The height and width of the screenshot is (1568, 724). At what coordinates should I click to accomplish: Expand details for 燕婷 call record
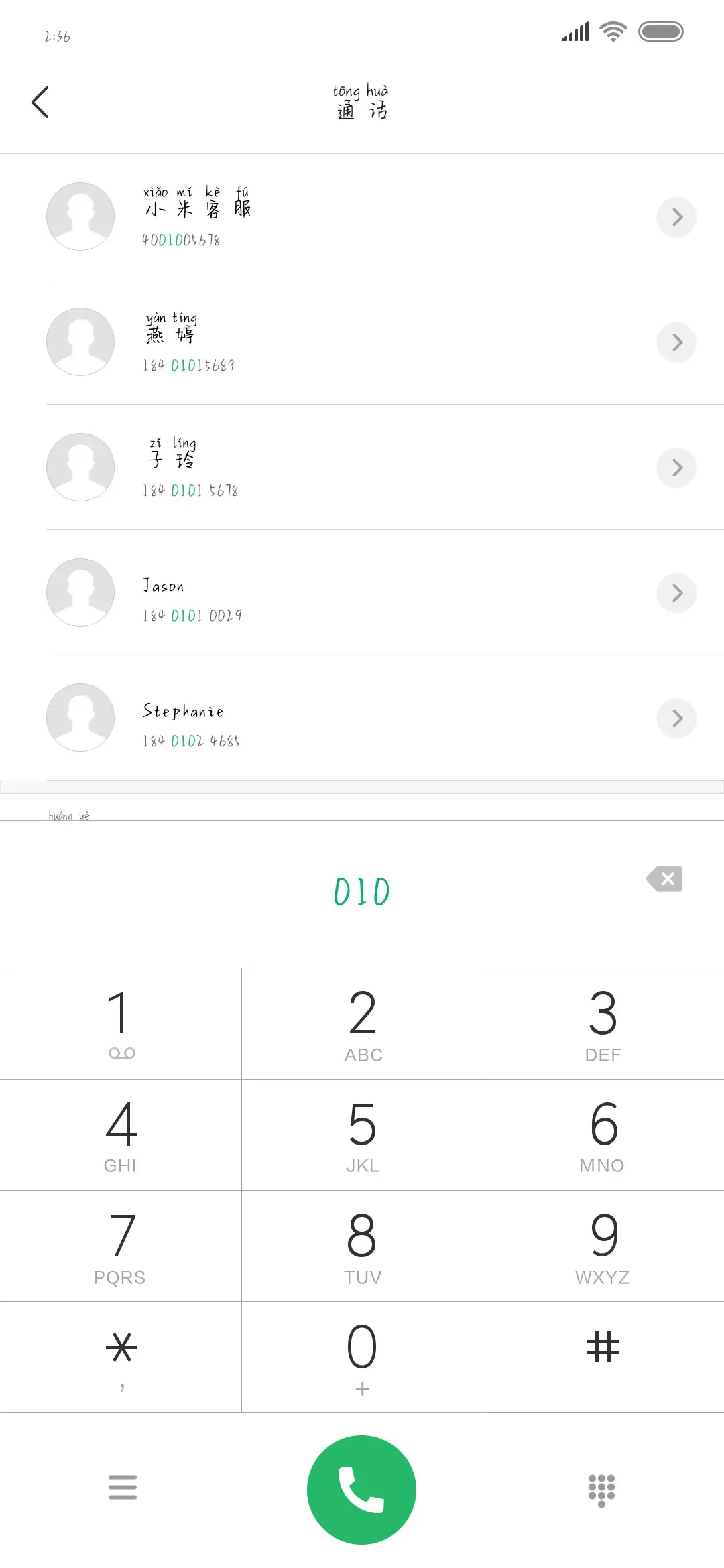pos(676,342)
